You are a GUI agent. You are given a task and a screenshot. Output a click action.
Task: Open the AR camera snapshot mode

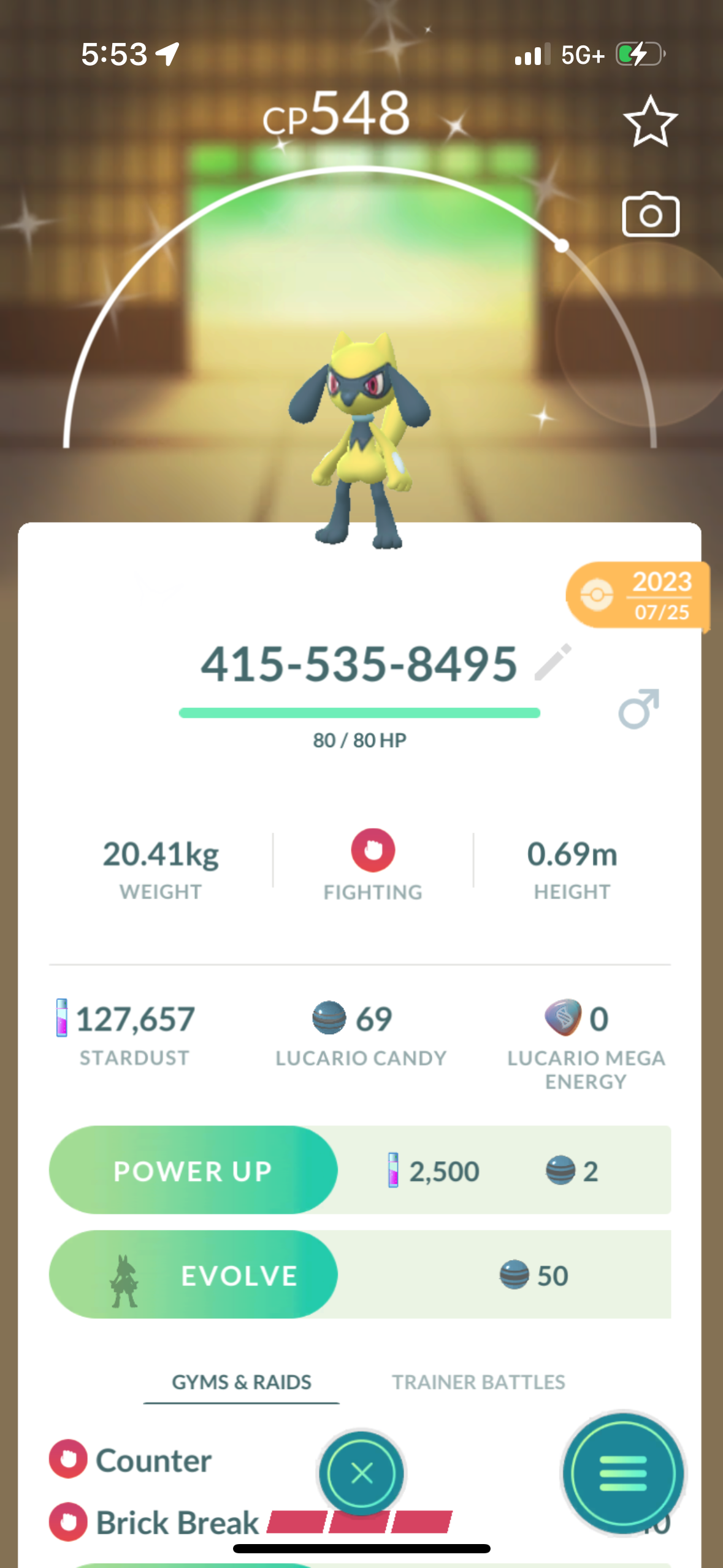650,215
